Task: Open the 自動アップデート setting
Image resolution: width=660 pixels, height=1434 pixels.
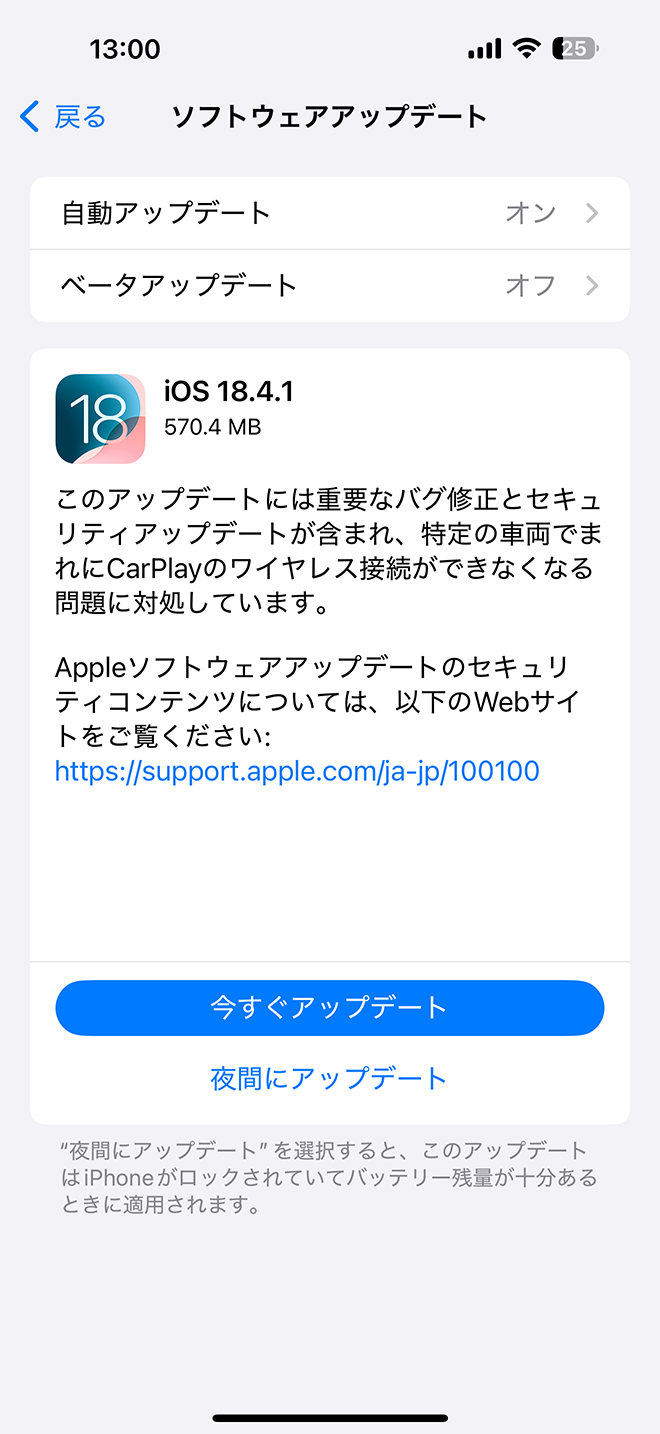Action: click(330, 213)
